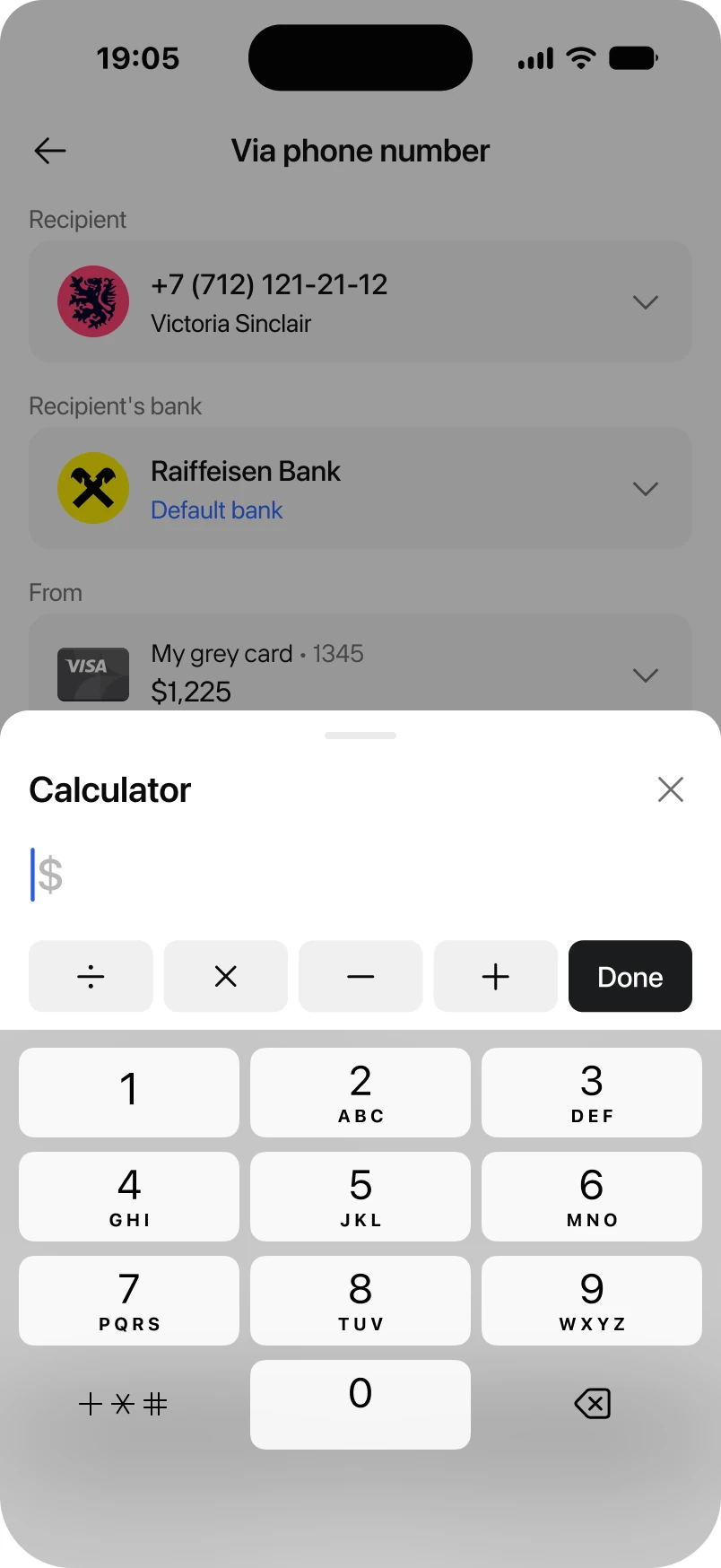Viewport: 721px width, 1568px height.
Task: Enter digit 9 on the keypad
Action: [592, 1301]
